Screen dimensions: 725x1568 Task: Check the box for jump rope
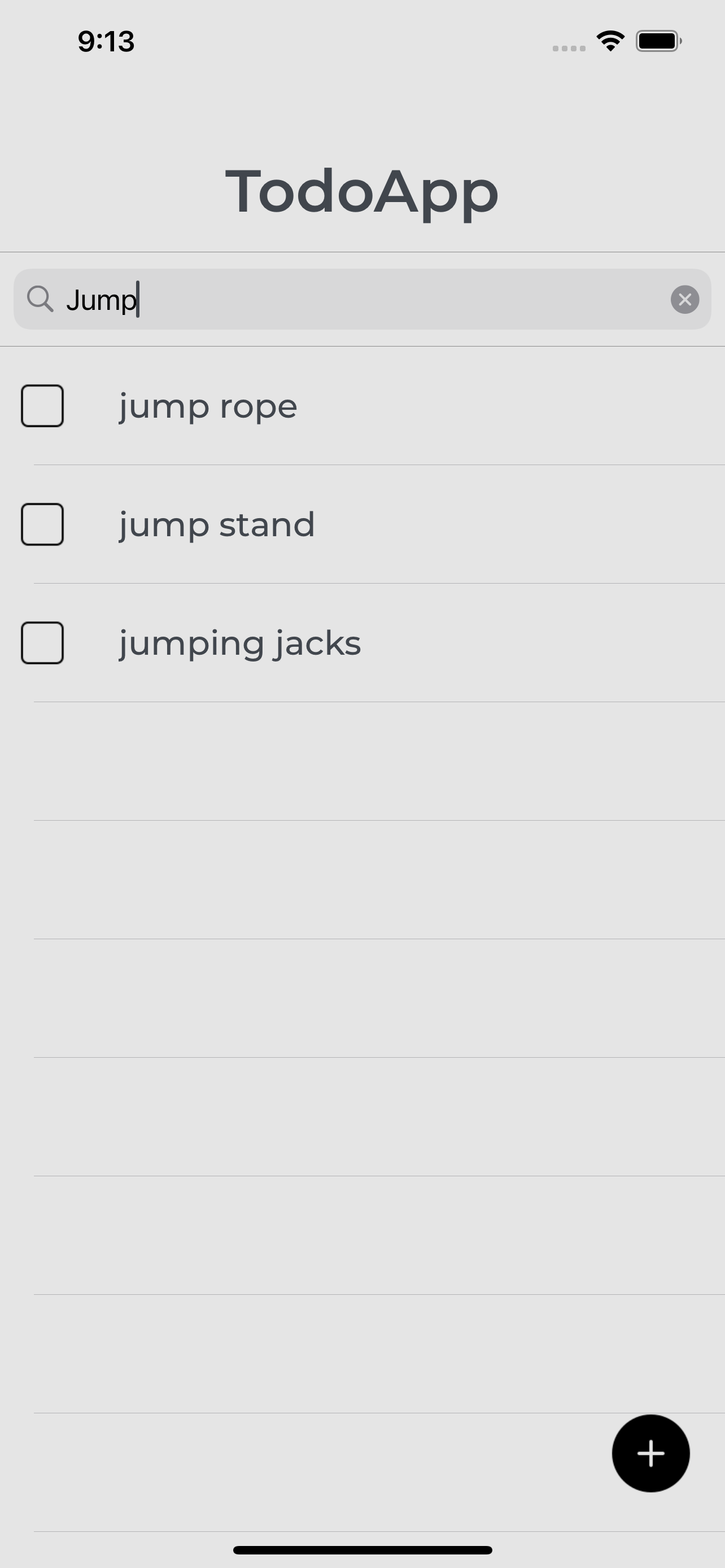[x=42, y=406]
